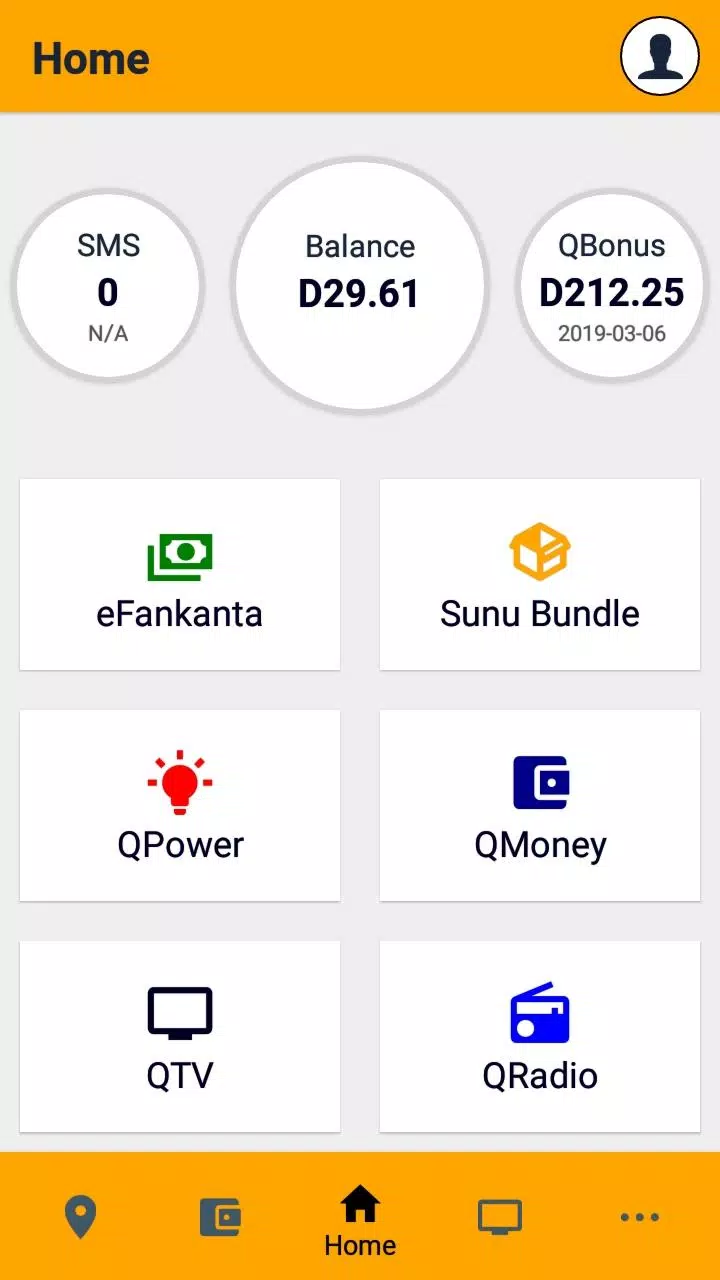
Task: Select the TV icon in bottom navigation
Action: tap(499, 1215)
